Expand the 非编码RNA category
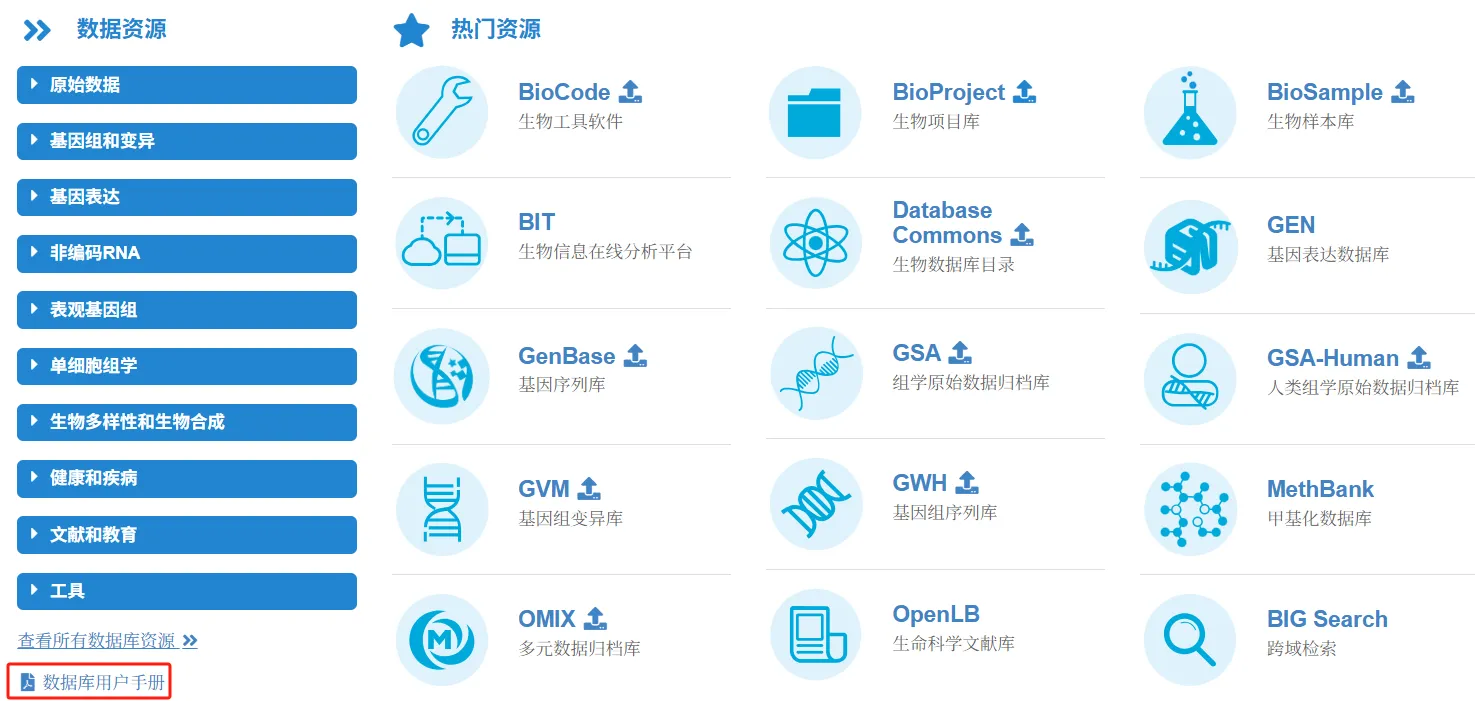 186,253
